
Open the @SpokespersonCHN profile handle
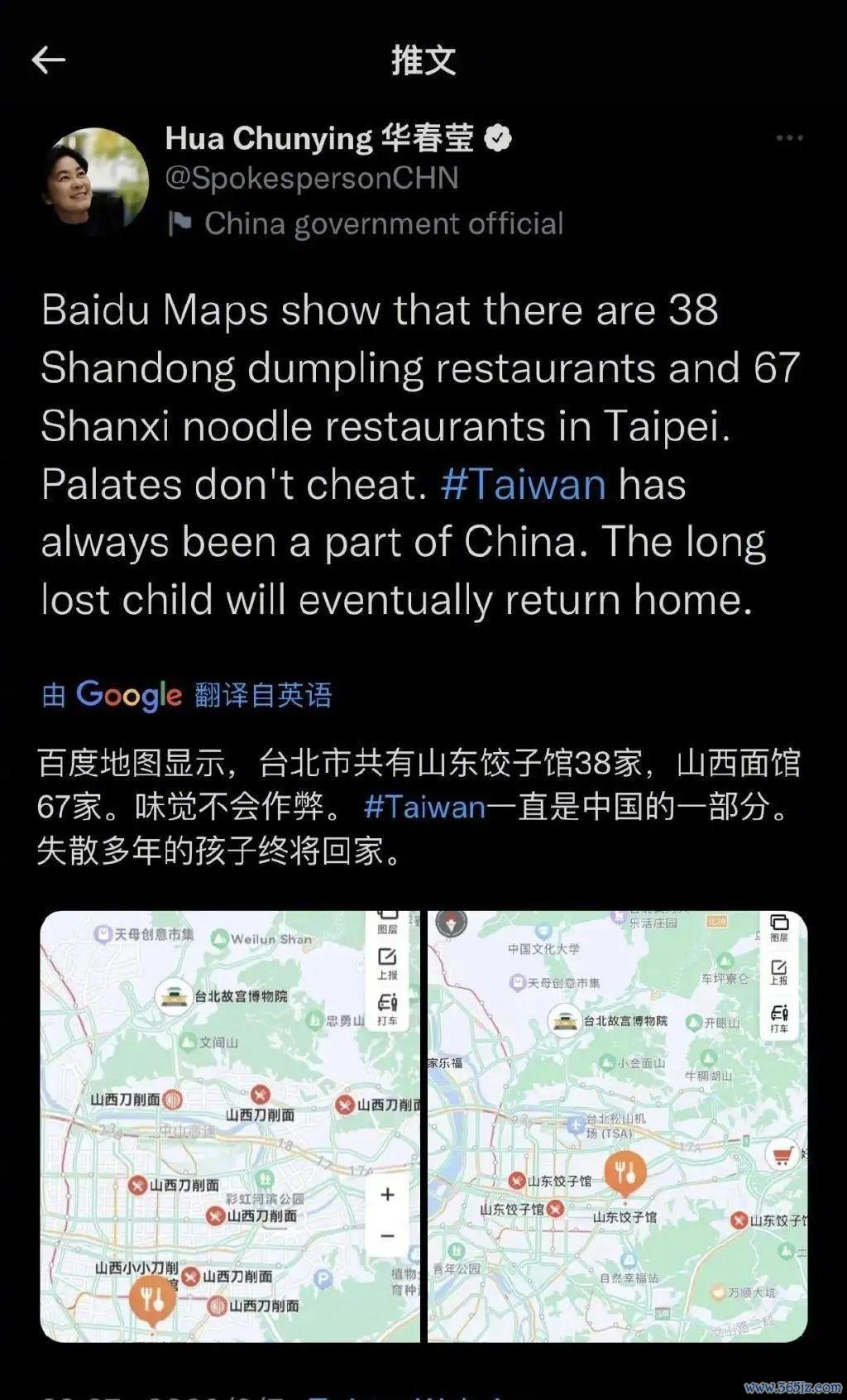[x=311, y=179]
